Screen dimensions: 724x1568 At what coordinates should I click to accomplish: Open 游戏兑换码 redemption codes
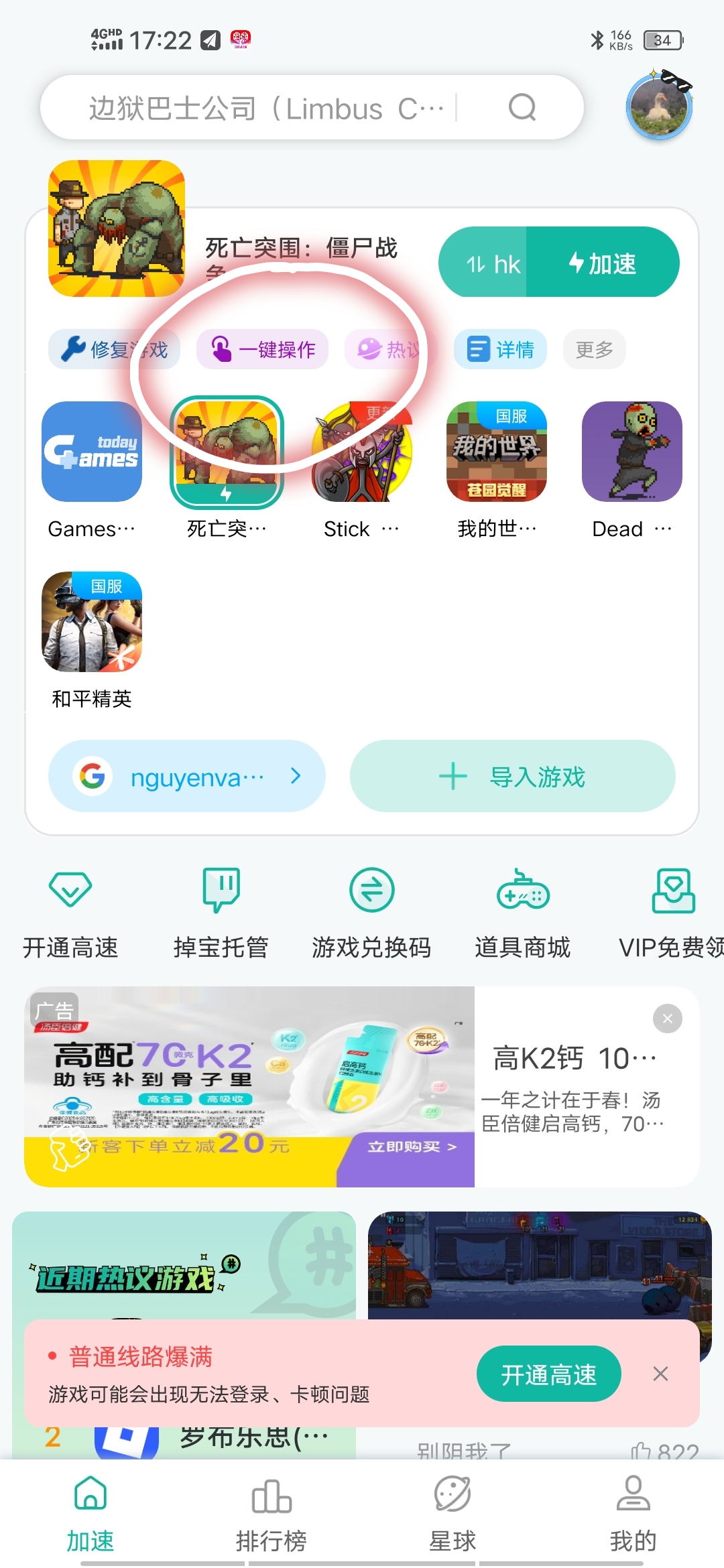point(371,911)
